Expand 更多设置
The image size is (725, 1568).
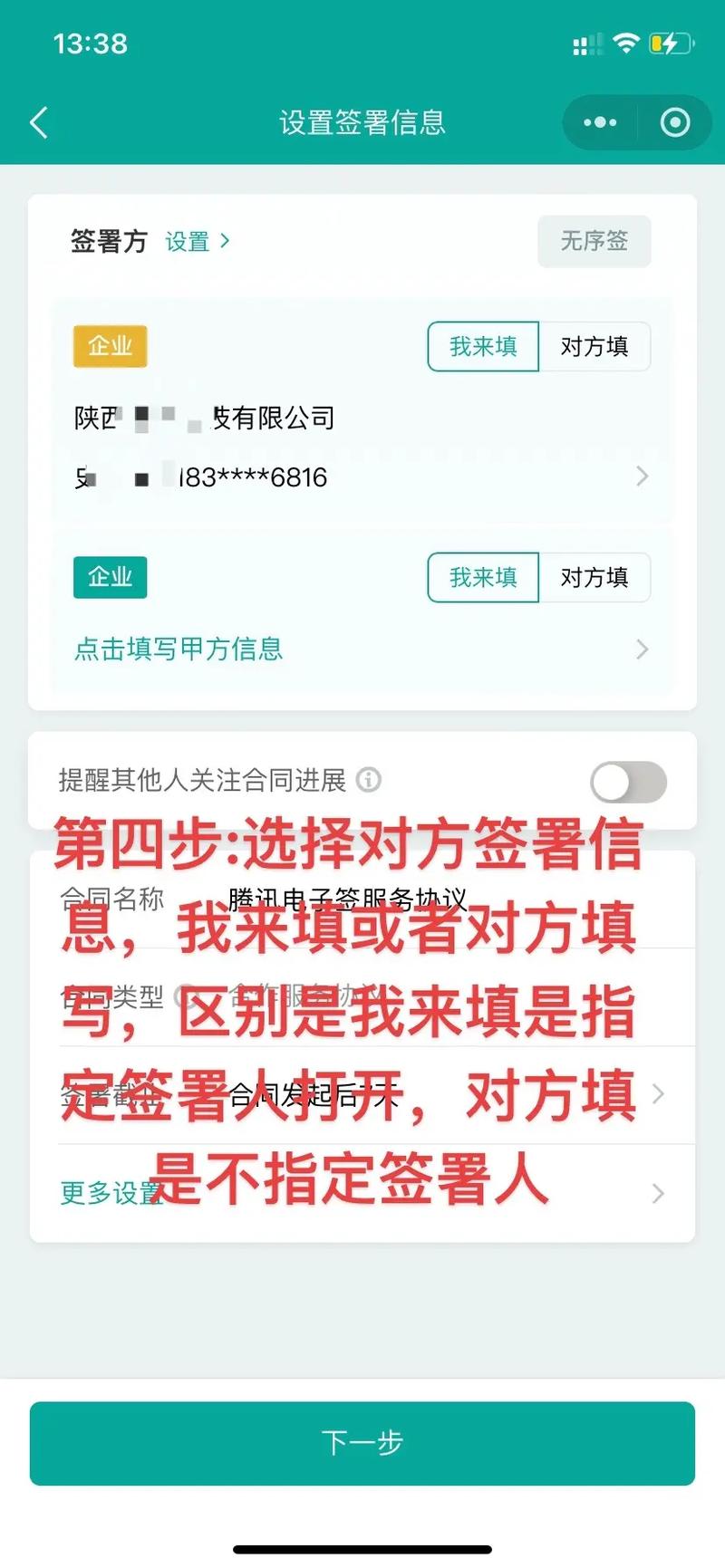(362, 1193)
